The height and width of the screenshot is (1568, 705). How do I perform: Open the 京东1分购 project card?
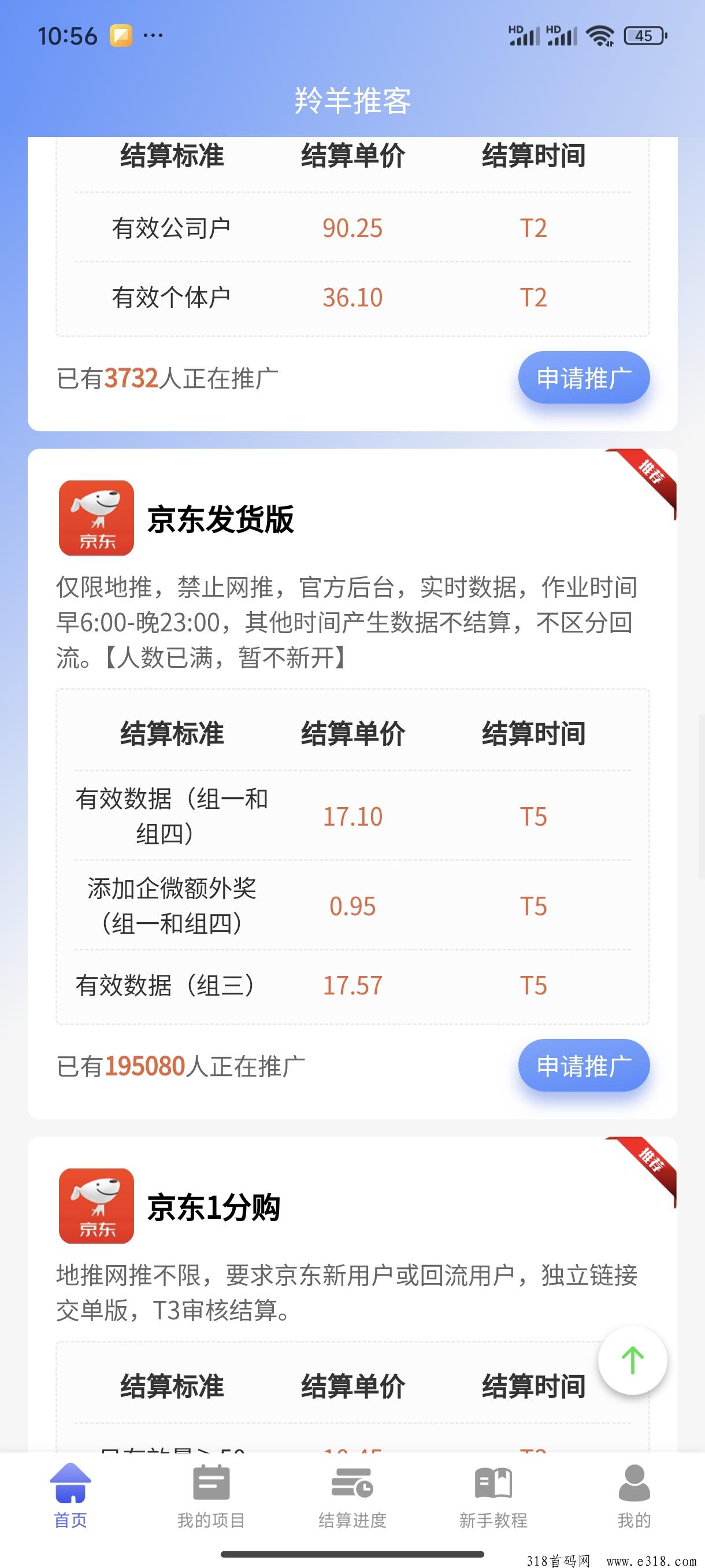213,1207
